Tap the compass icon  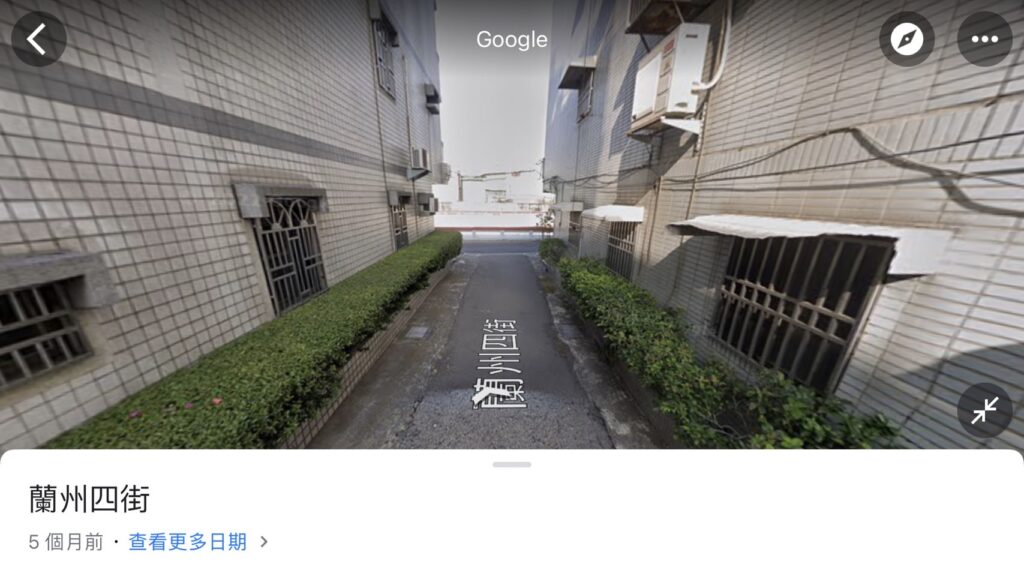click(906, 40)
